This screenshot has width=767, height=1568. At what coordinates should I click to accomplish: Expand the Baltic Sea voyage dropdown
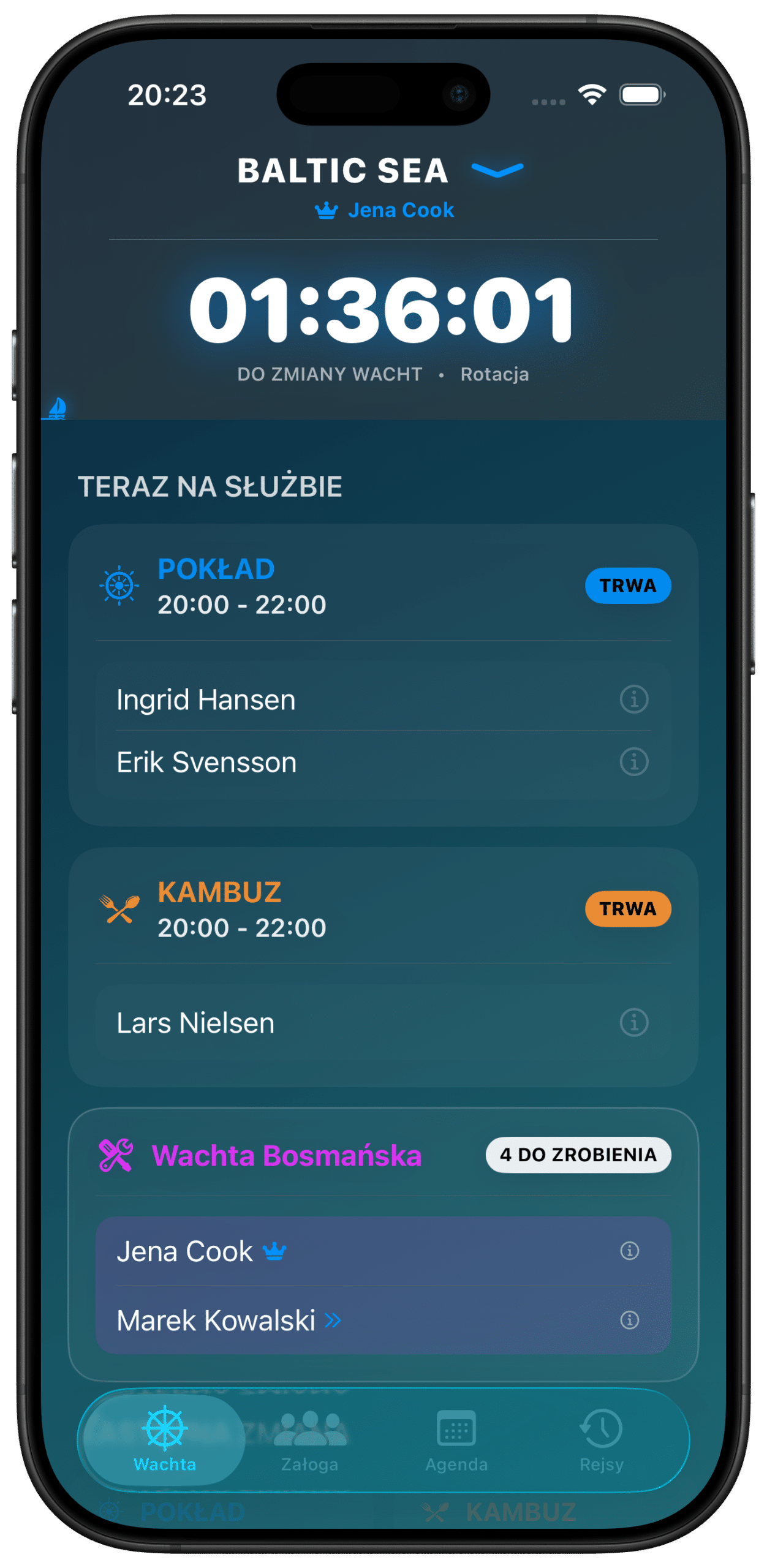tap(497, 170)
